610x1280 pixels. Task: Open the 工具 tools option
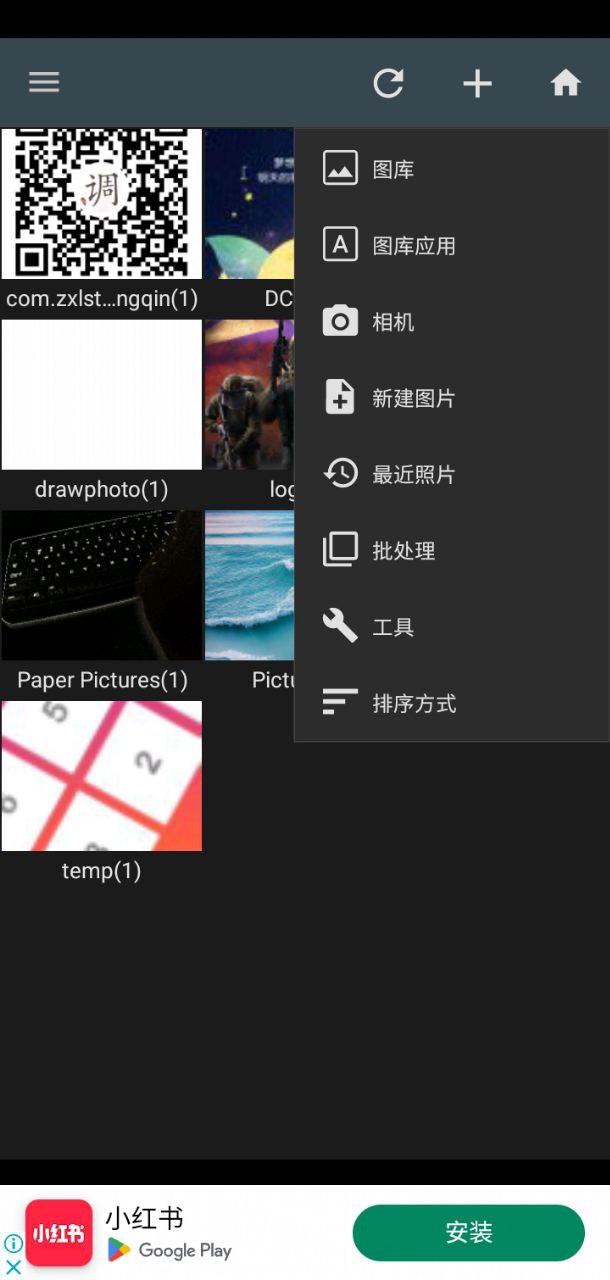pyautogui.click(x=392, y=627)
